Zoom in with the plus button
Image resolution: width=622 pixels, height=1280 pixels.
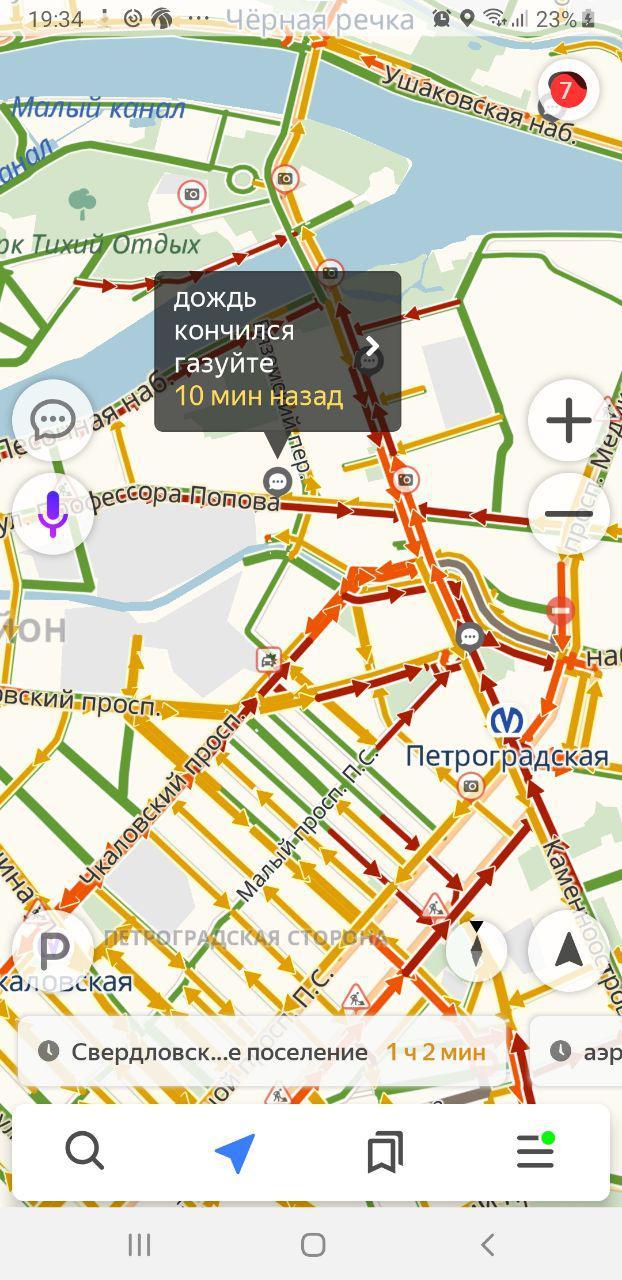[568, 420]
